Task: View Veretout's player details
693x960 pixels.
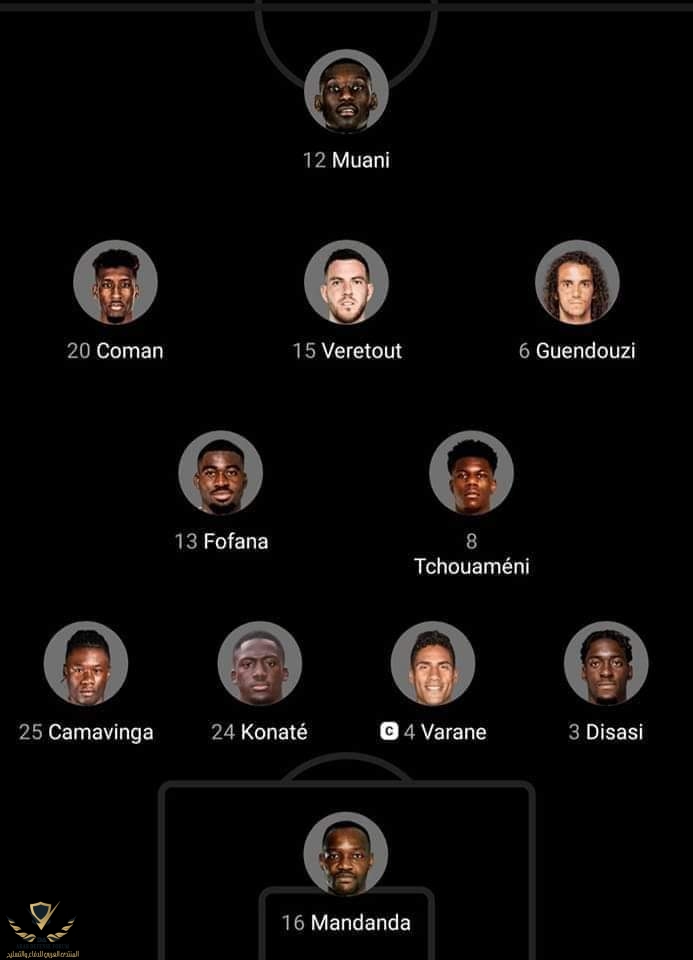Action: (346, 282)
